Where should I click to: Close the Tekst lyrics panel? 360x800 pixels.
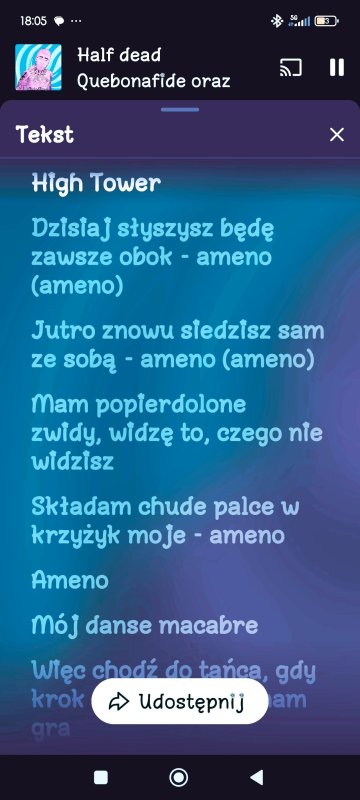337,135
